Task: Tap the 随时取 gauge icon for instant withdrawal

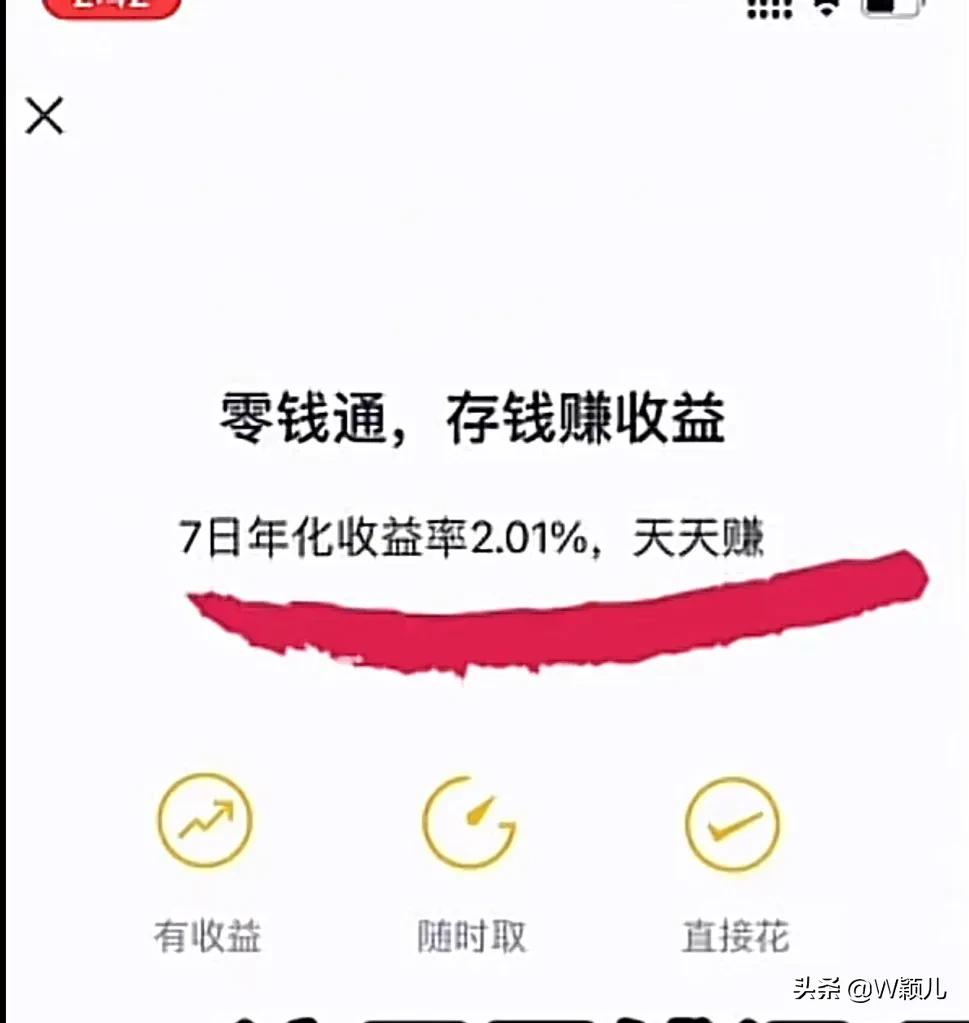Action: click(470, 820)
